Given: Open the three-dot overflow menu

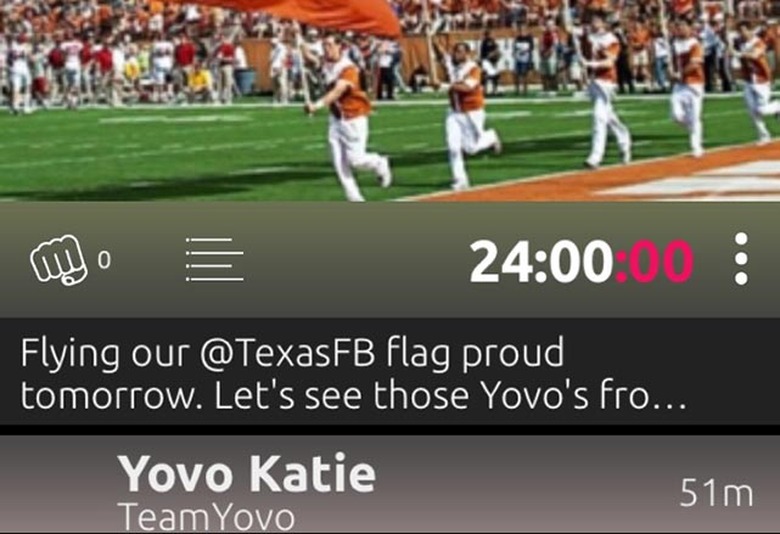Looking at the screenshot, I should click(740, 260).
